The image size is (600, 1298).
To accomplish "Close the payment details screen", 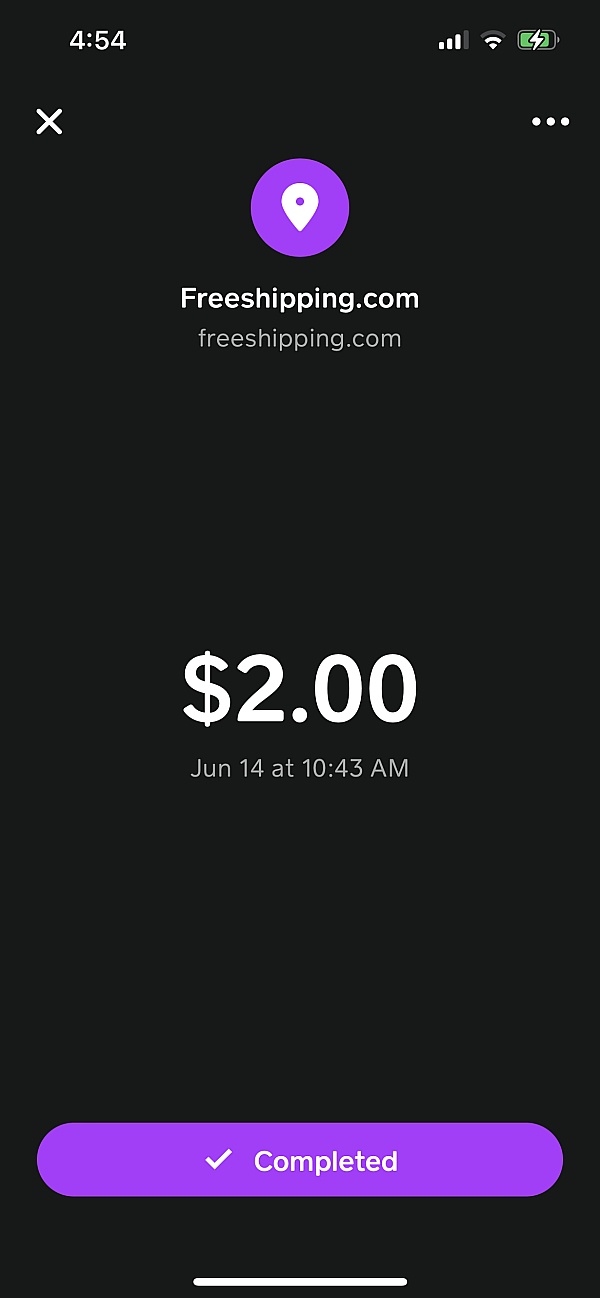I will click(49, 122).
